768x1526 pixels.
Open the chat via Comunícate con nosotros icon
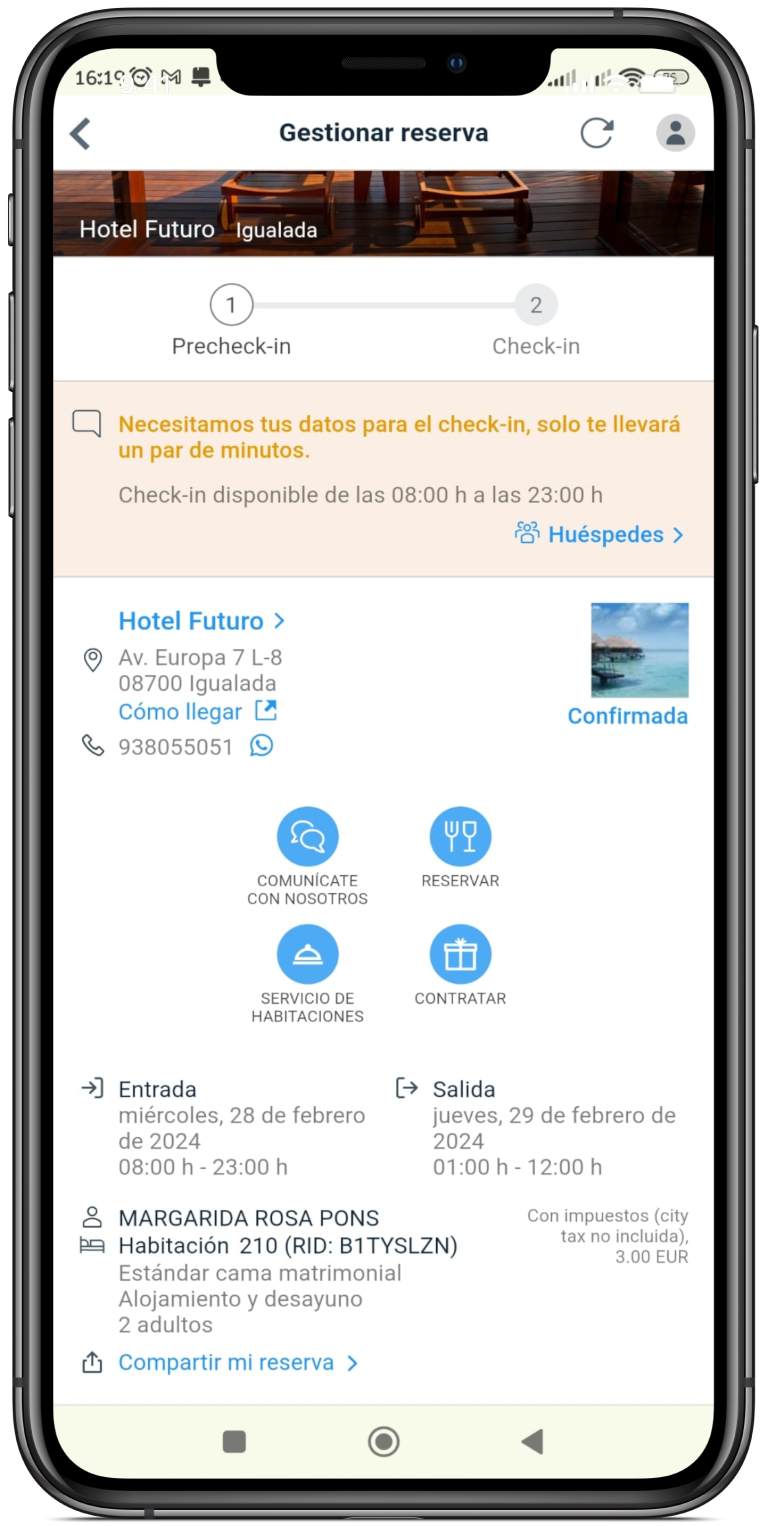point(308,836)
